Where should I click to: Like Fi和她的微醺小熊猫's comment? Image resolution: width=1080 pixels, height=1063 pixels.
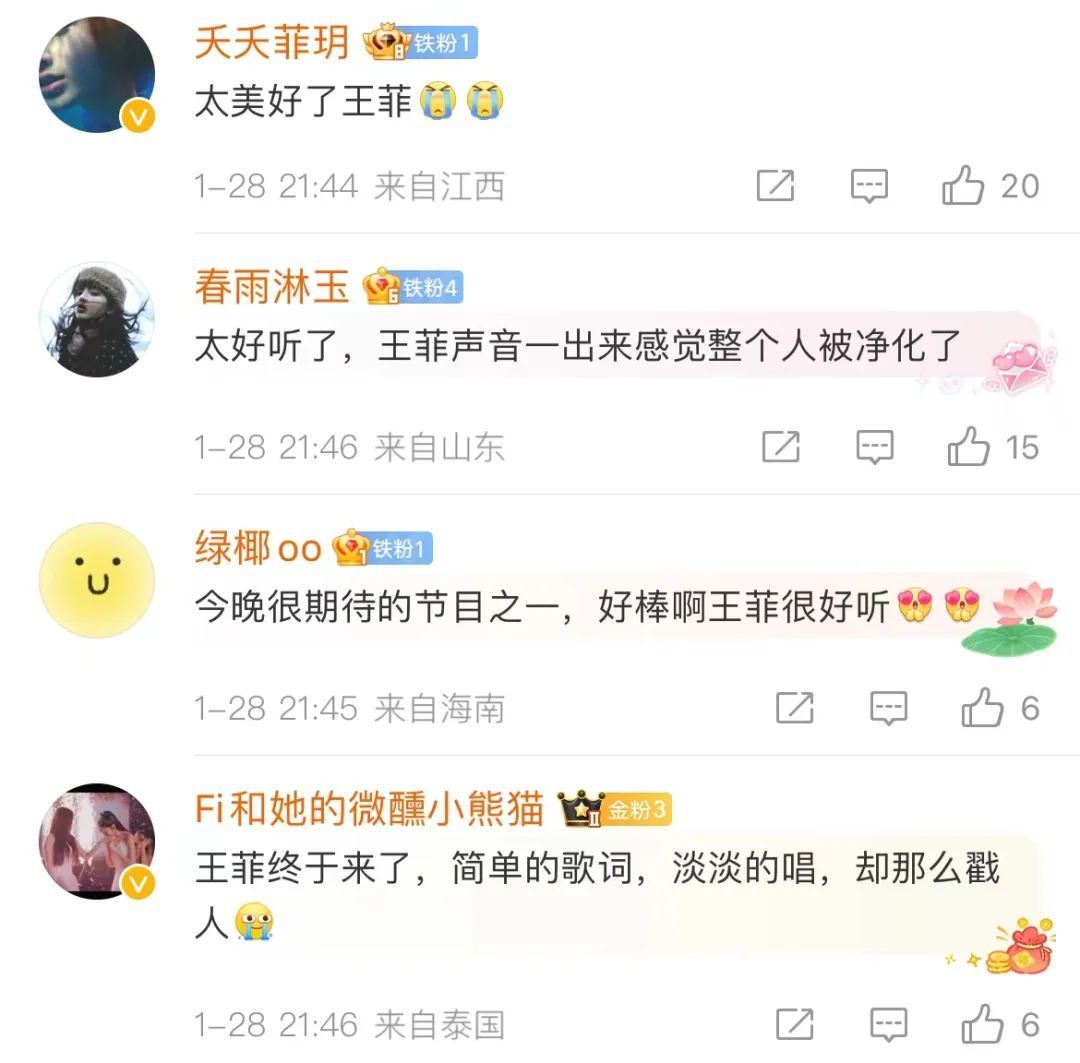click(x=982, y=1024)
